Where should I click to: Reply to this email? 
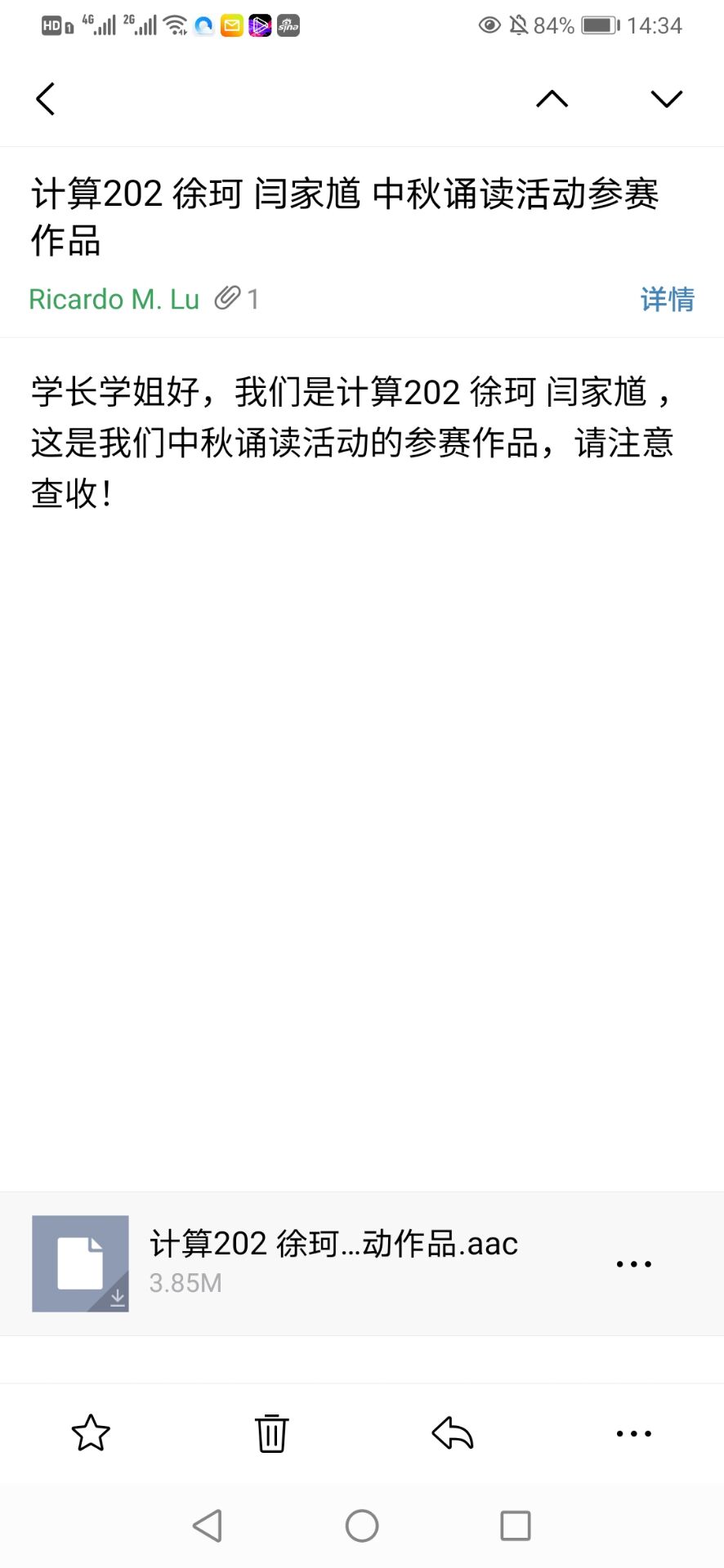pos(453,1432)
